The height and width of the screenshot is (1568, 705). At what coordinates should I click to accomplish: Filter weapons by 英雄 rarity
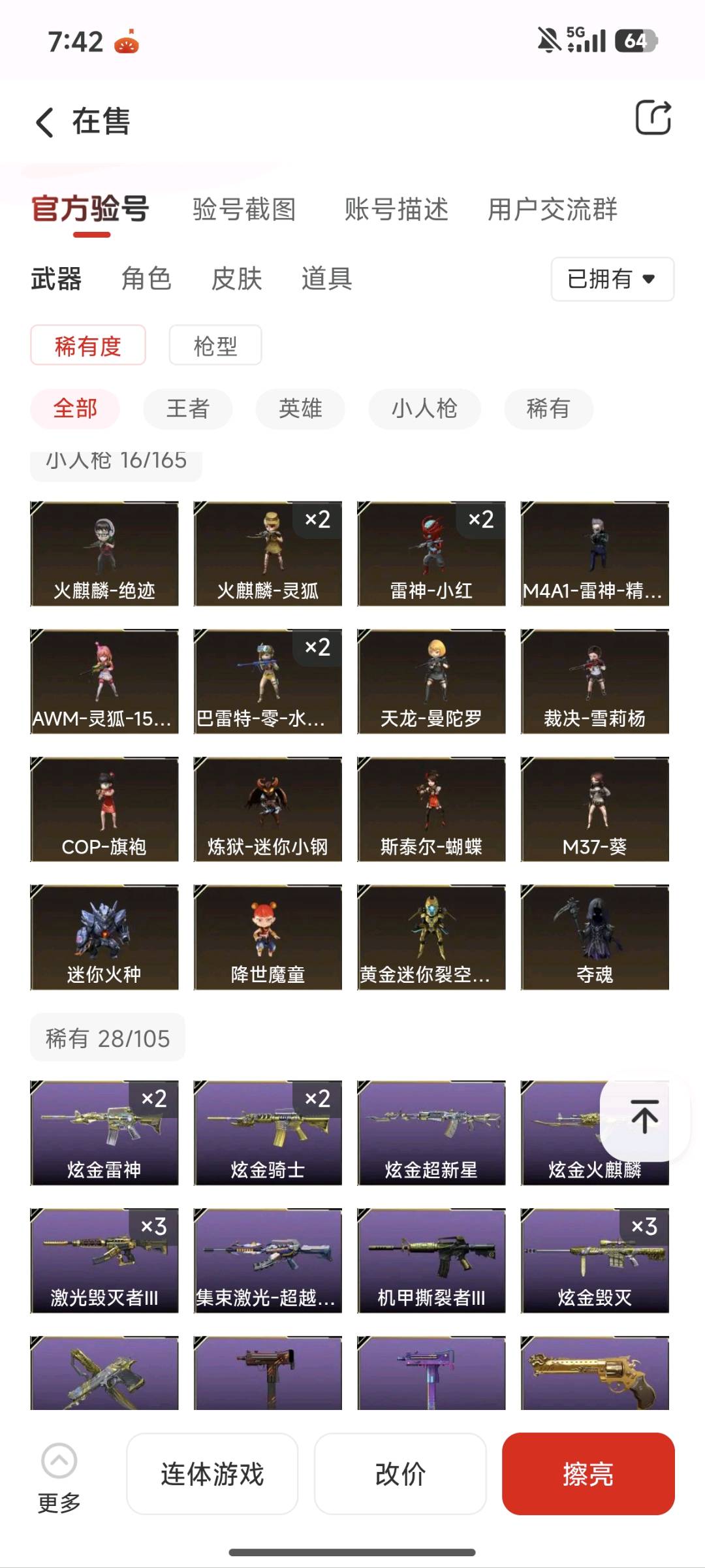pos(300,409)
